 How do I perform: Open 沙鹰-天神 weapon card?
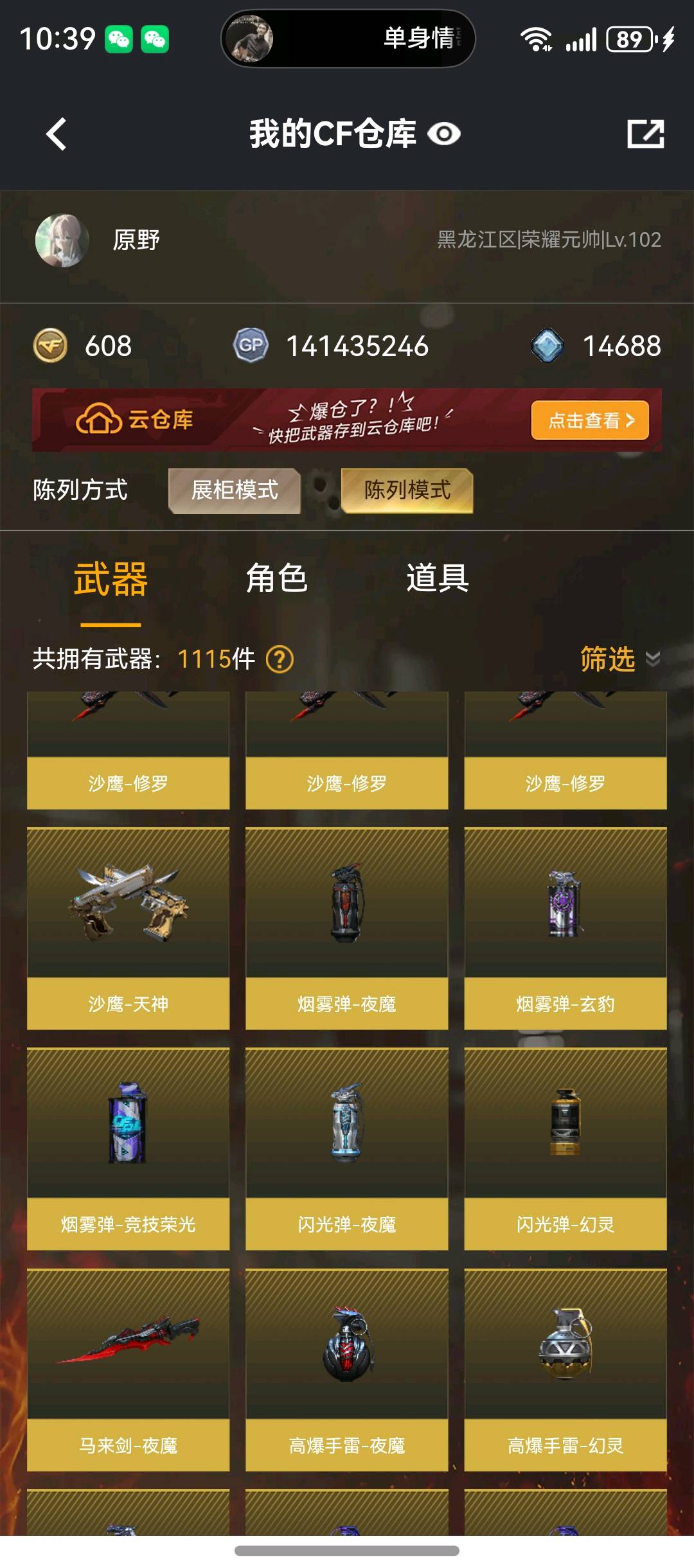click(128, 928)
